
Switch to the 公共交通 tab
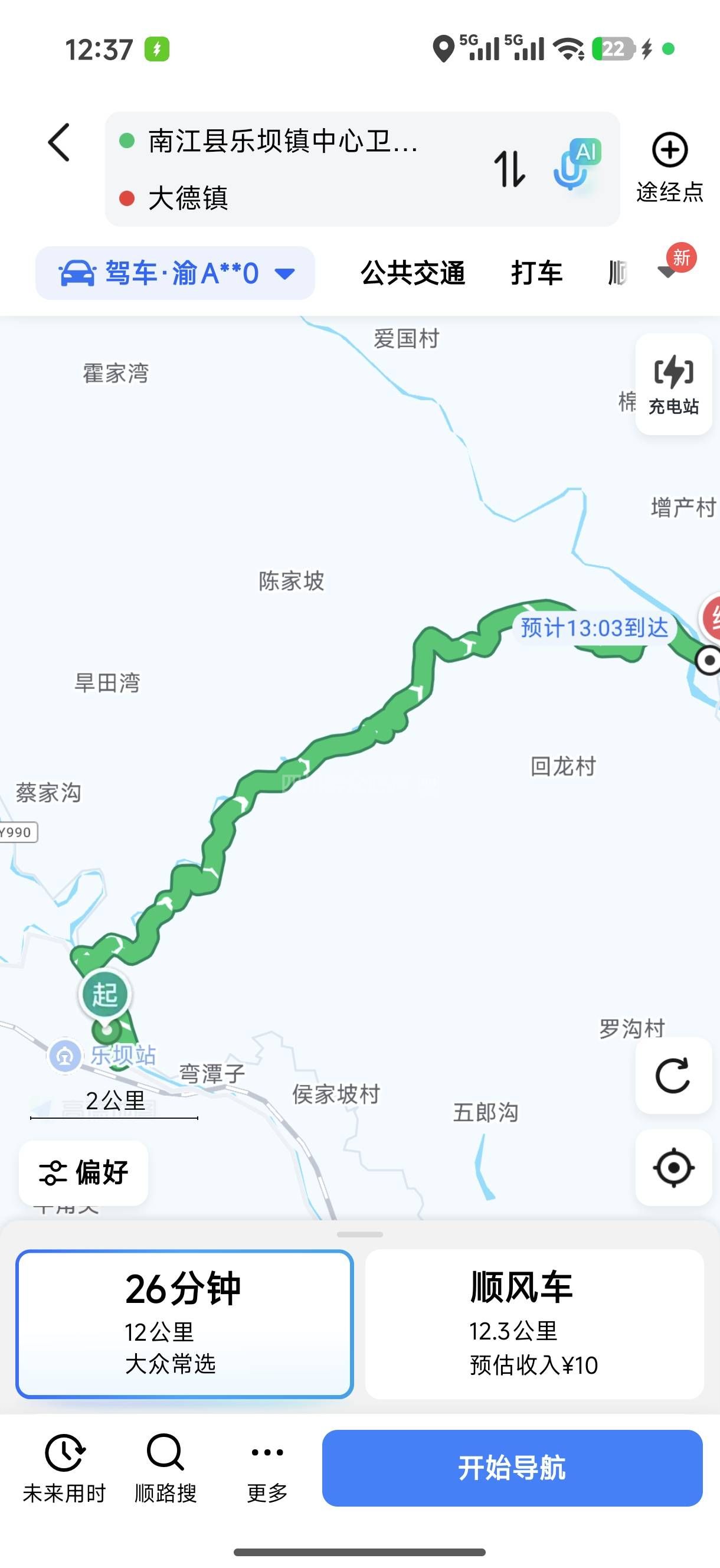413,273
